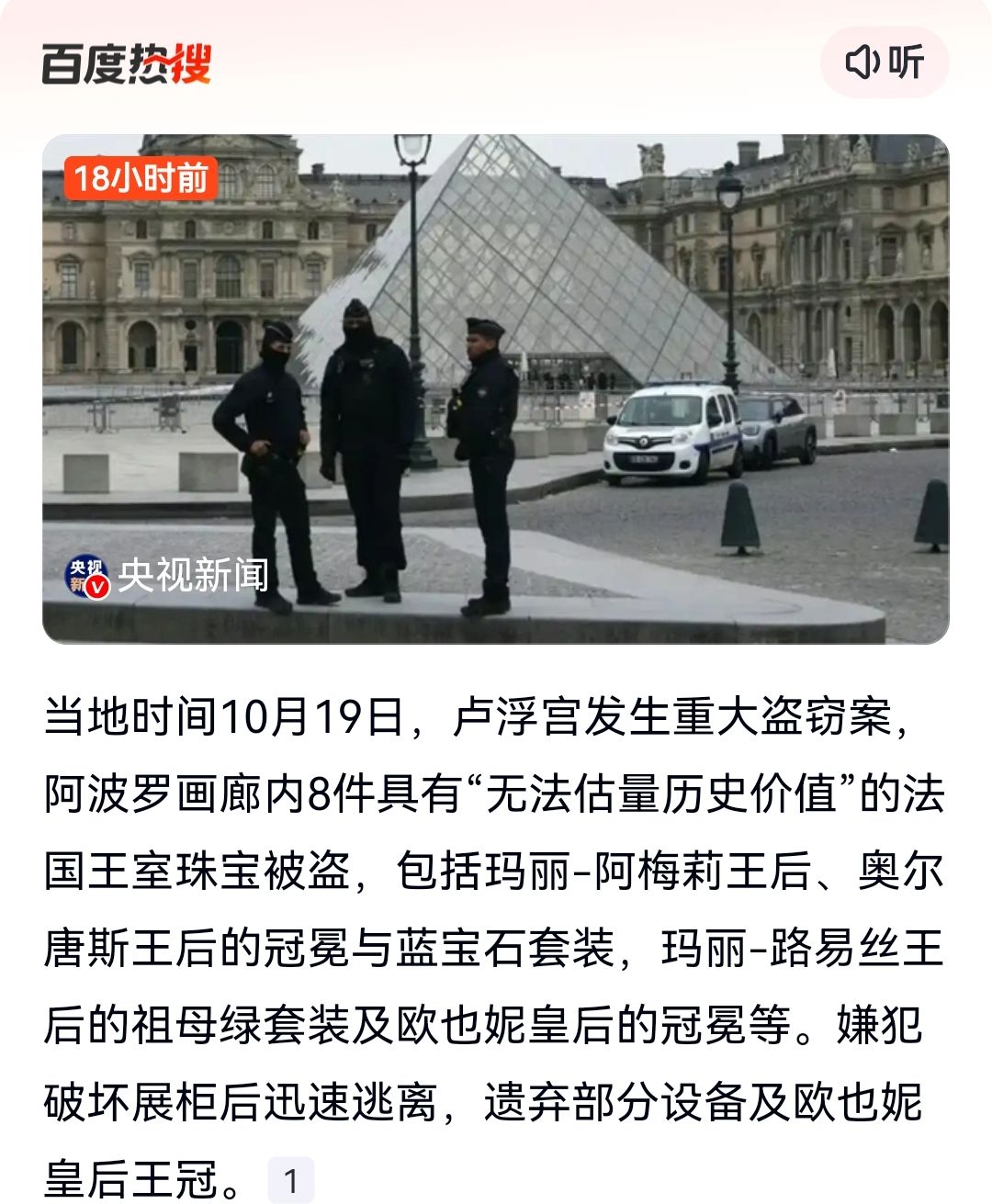Open the 央视新闻 news image card
Viewport: 992px width, 1204px height.
(496, 388)
